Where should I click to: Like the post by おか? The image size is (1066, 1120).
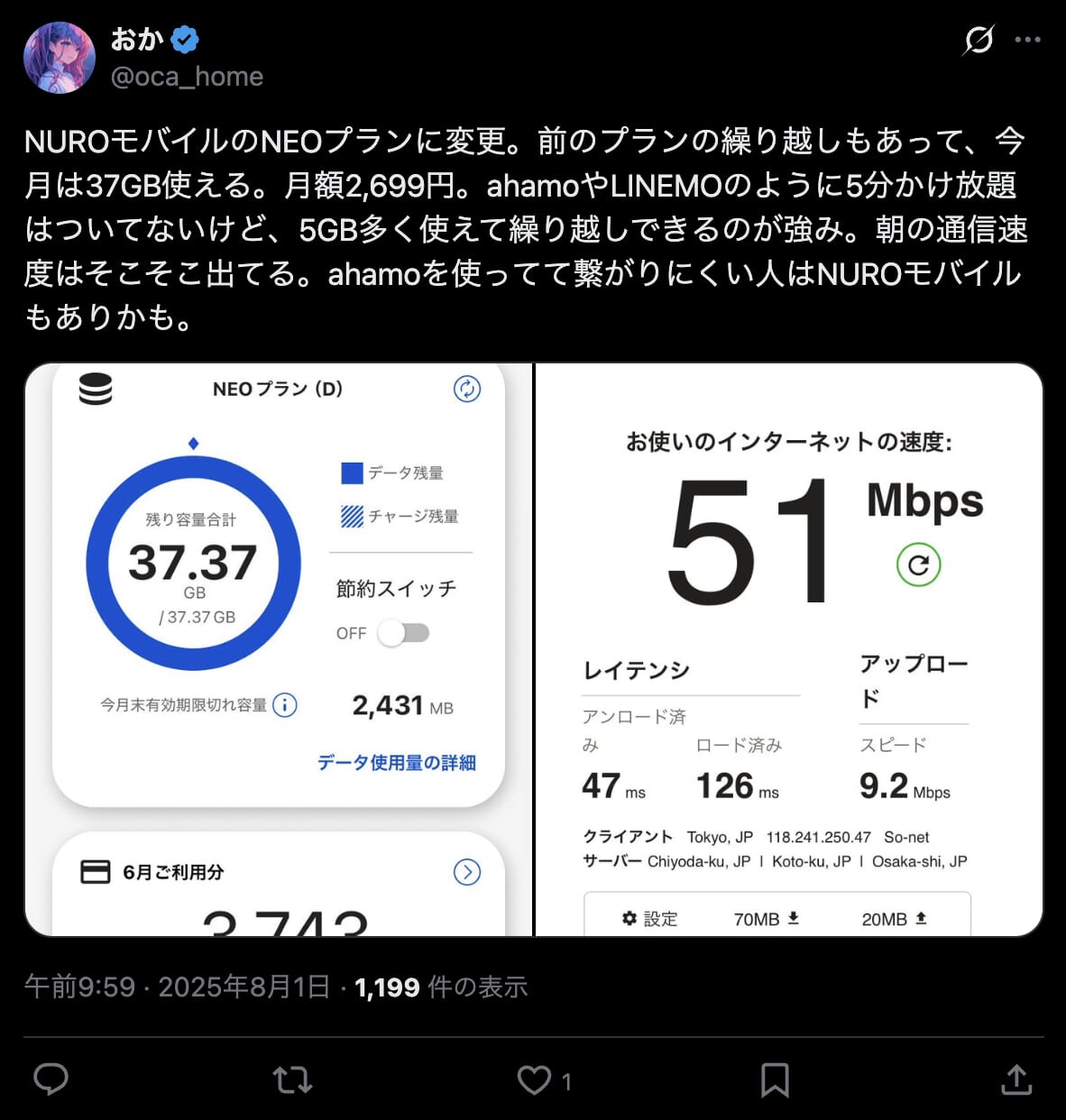coord(534,1079)
